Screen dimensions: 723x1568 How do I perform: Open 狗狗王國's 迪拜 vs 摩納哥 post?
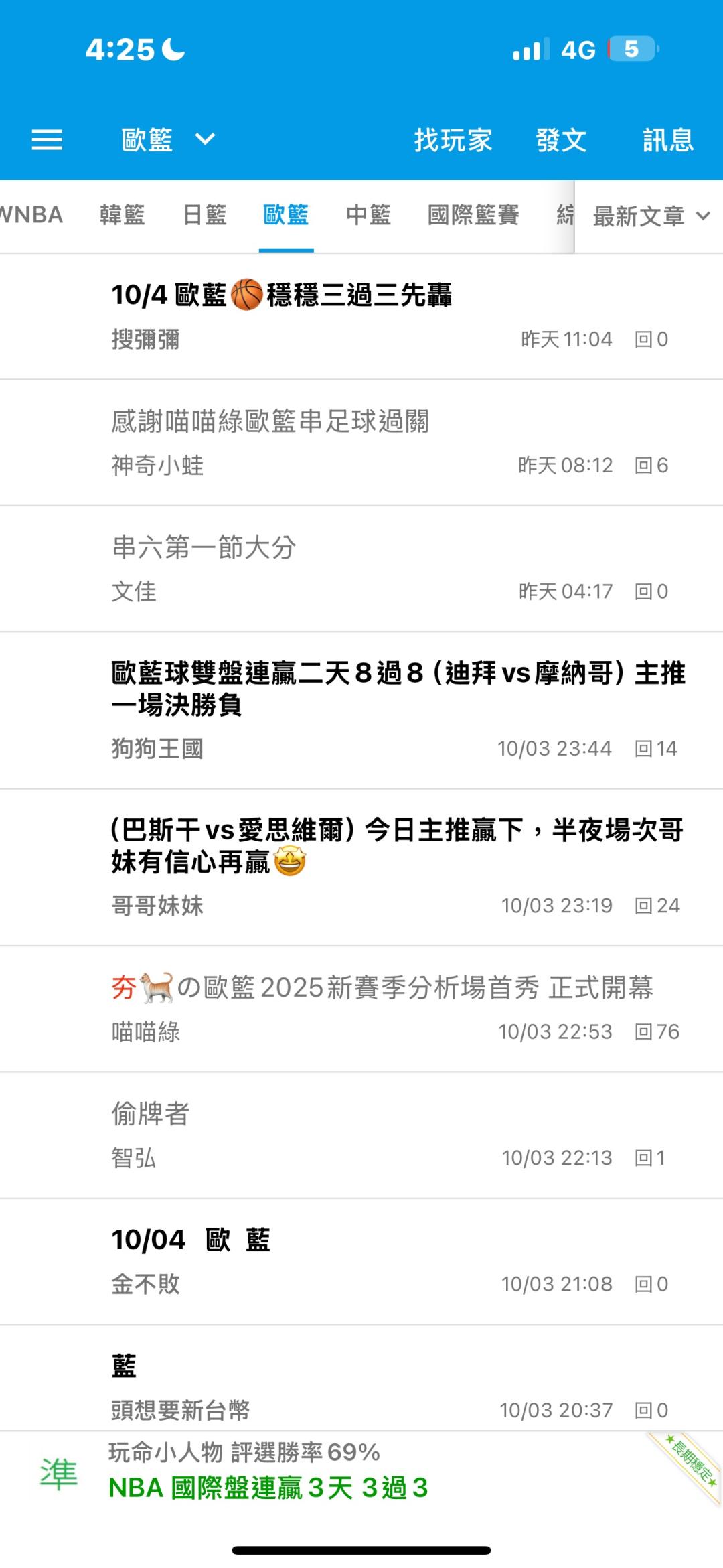click(361, 710)
